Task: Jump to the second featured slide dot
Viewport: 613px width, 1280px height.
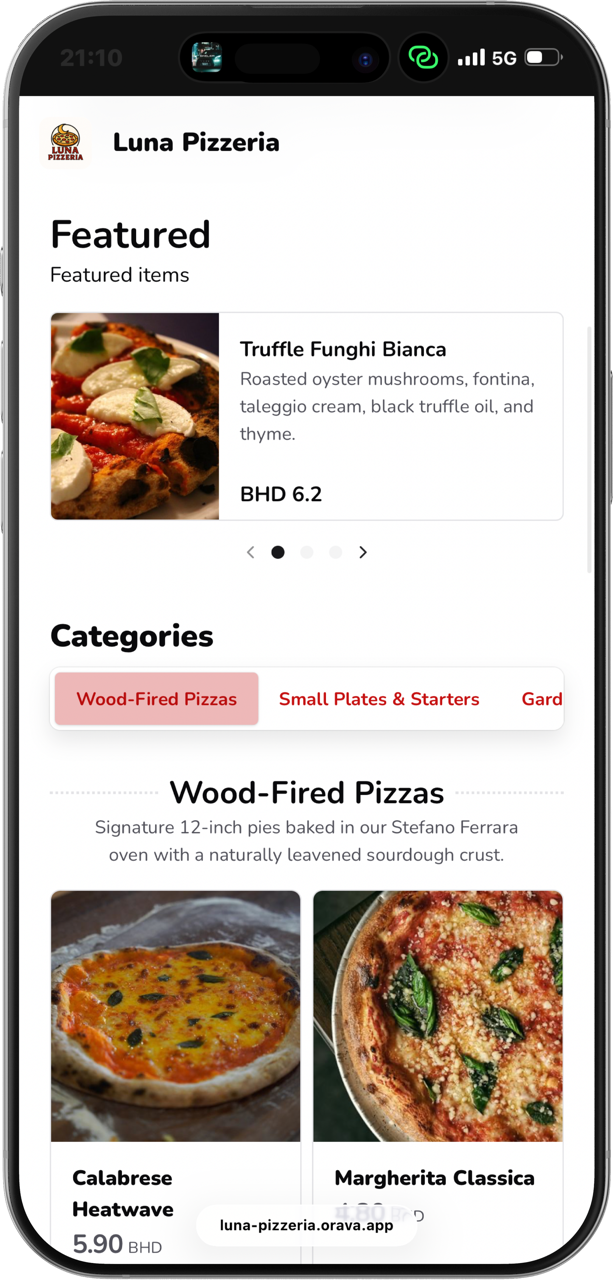Action: 307,552
